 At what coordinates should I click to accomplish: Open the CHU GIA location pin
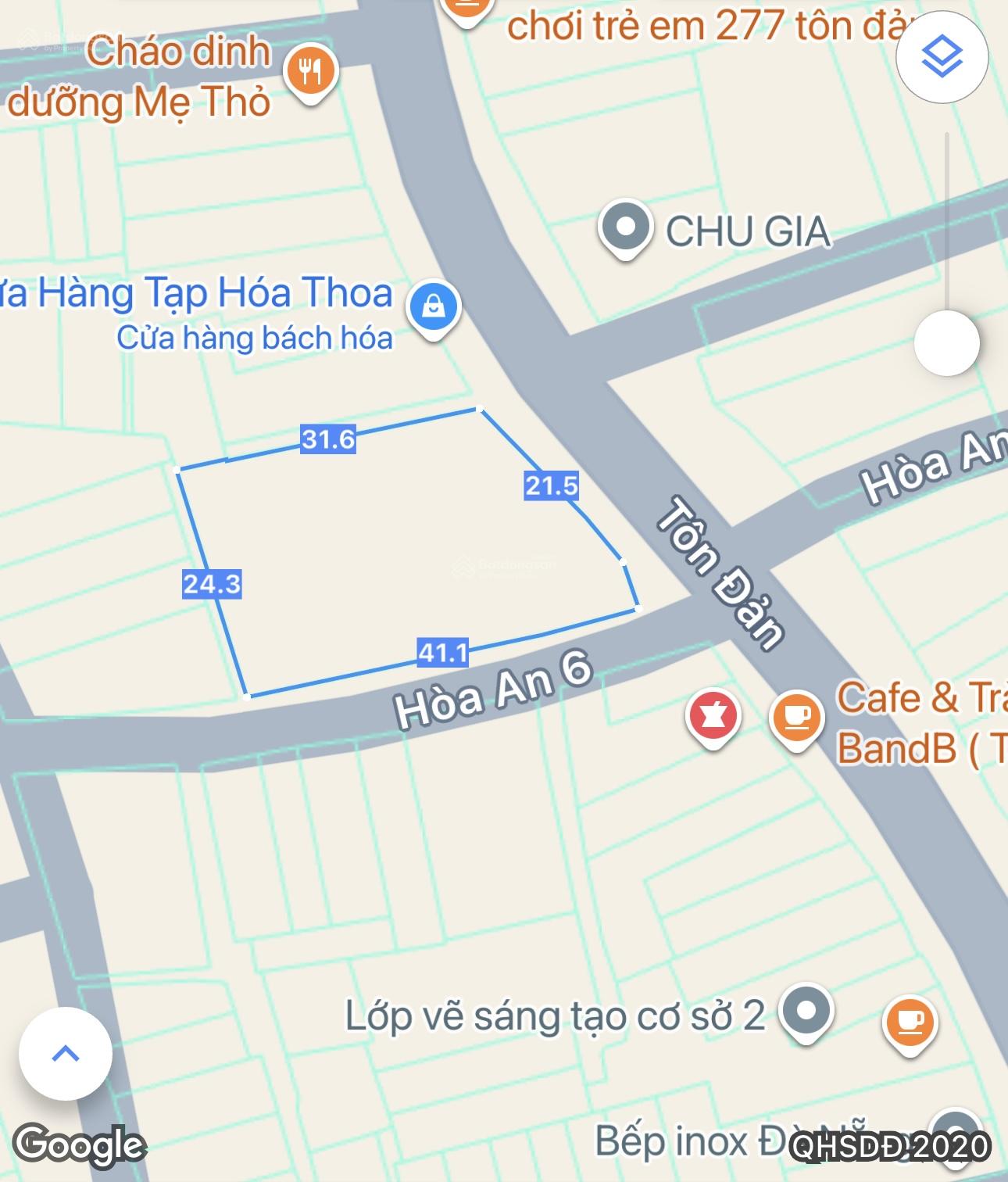click(625, 228)
